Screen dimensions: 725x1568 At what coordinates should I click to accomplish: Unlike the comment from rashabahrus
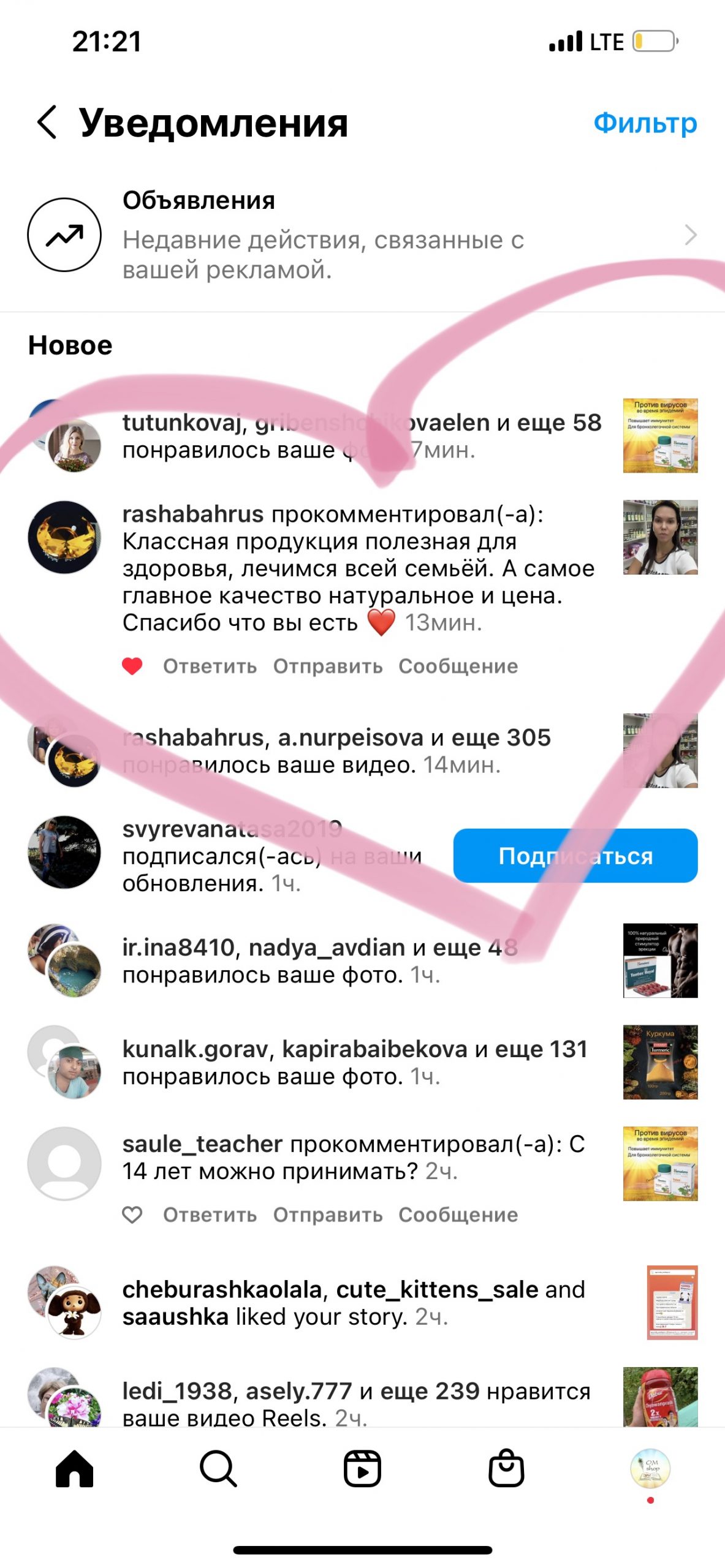(x=132, y=666)
